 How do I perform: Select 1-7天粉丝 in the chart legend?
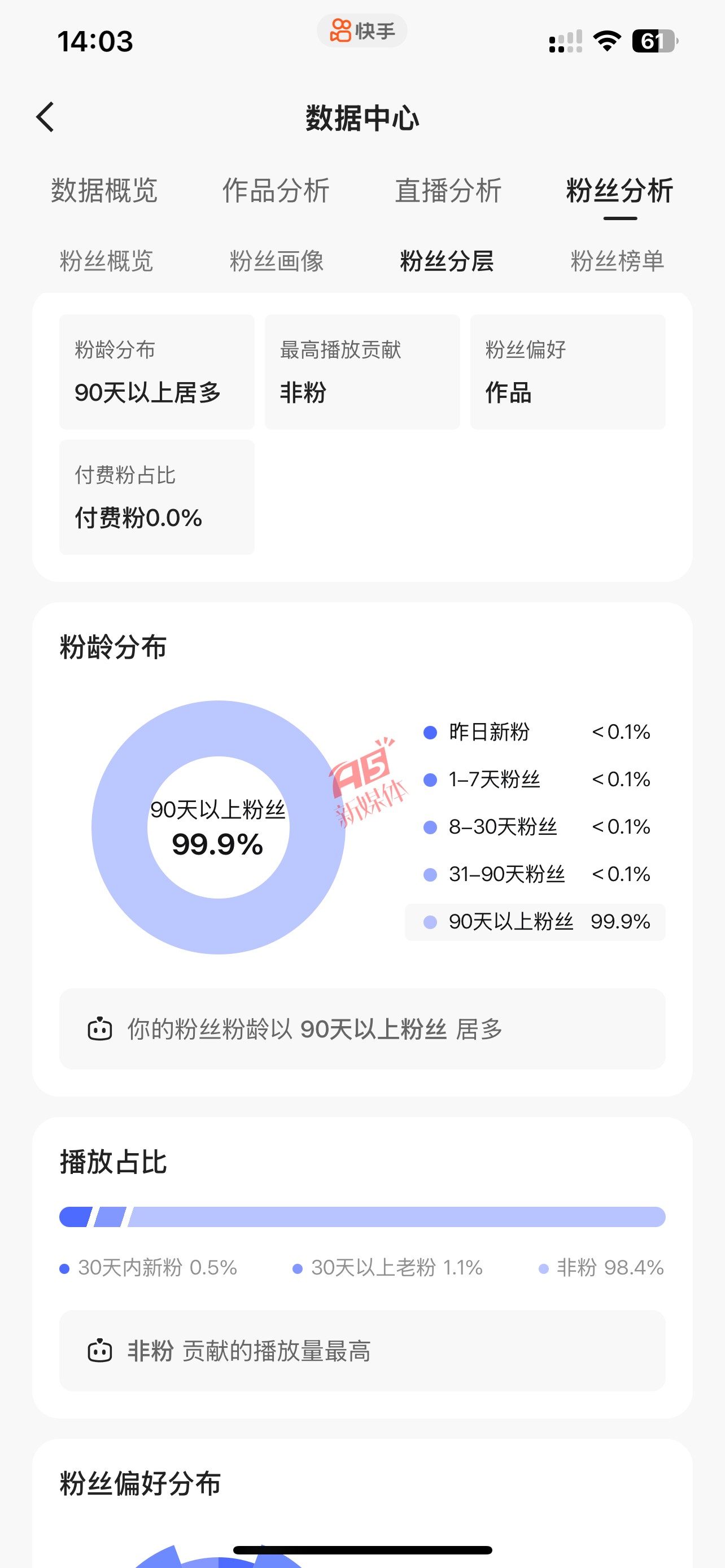click(x=536, y=779)
